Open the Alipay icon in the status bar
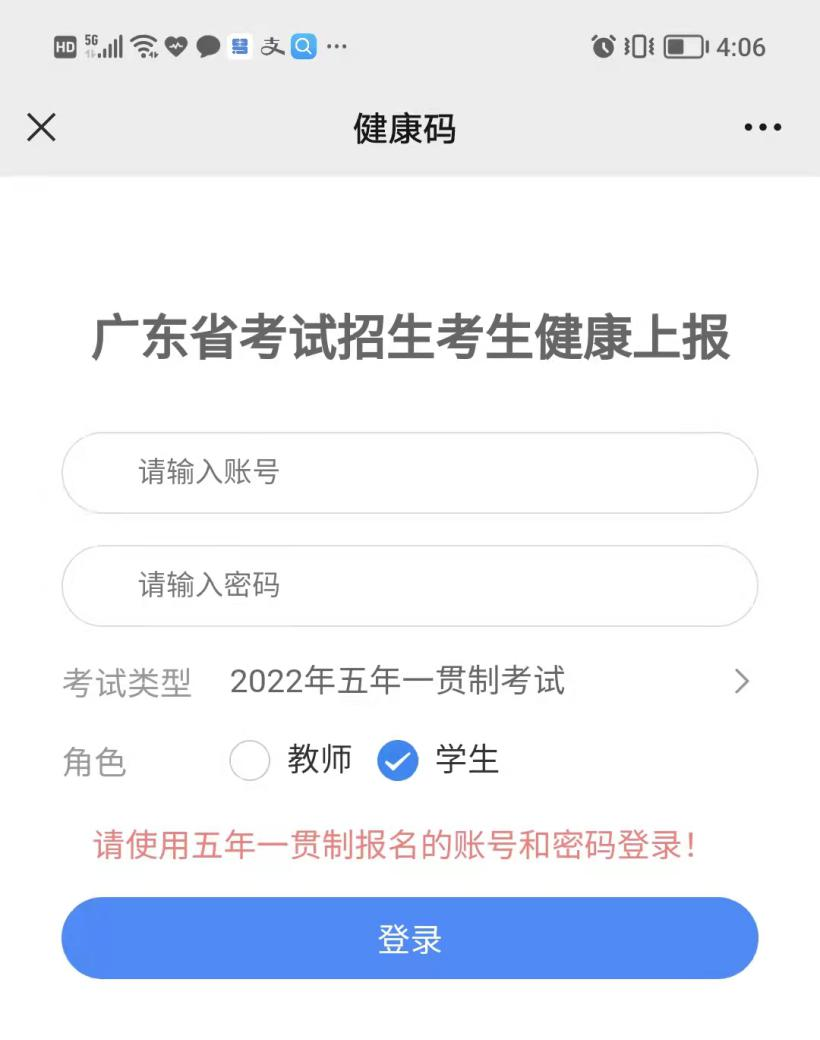820x1040 pixels. click(x=270, y=47)
